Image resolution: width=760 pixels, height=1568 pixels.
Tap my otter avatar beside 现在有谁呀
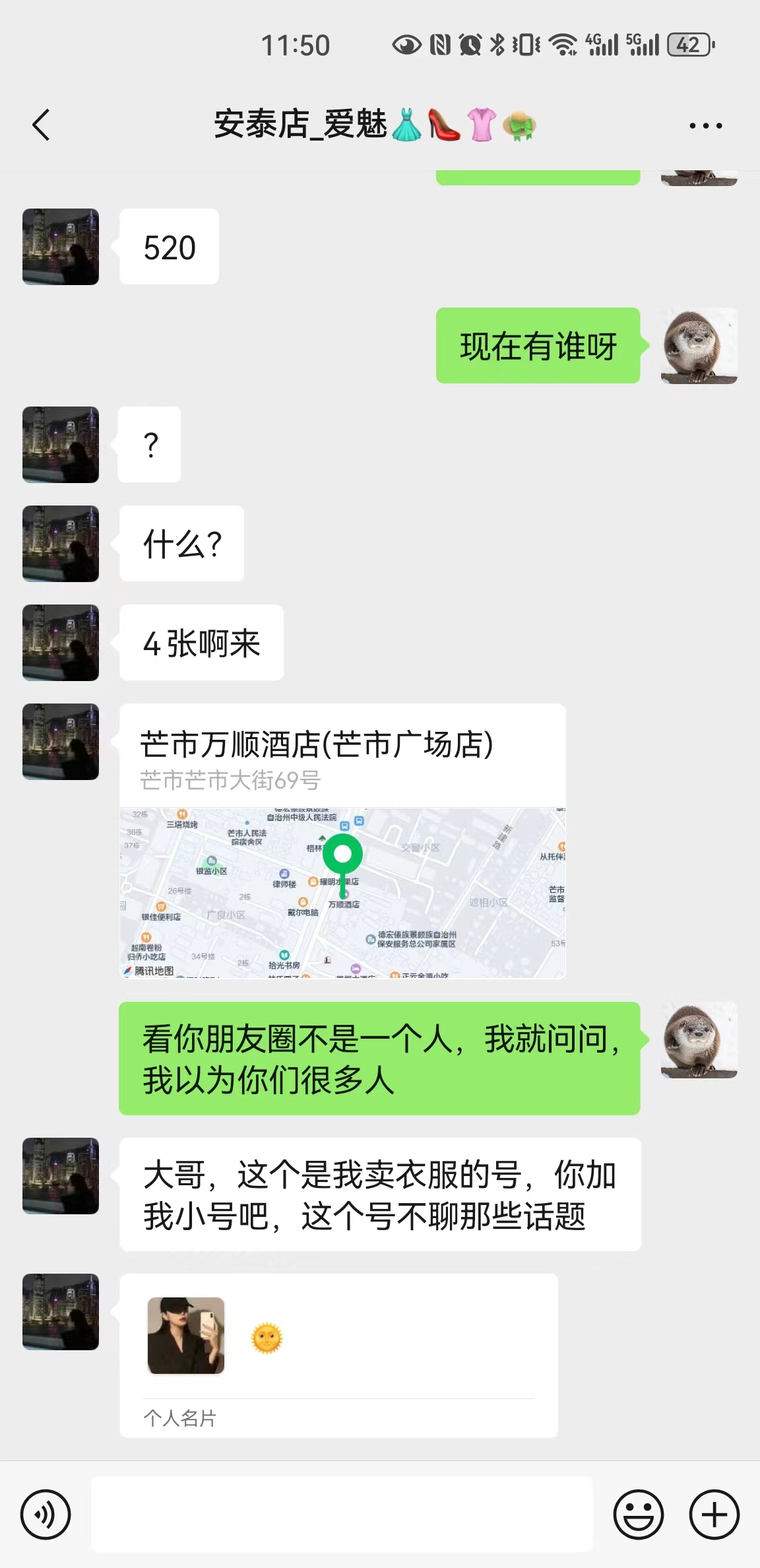coord(699,346)
